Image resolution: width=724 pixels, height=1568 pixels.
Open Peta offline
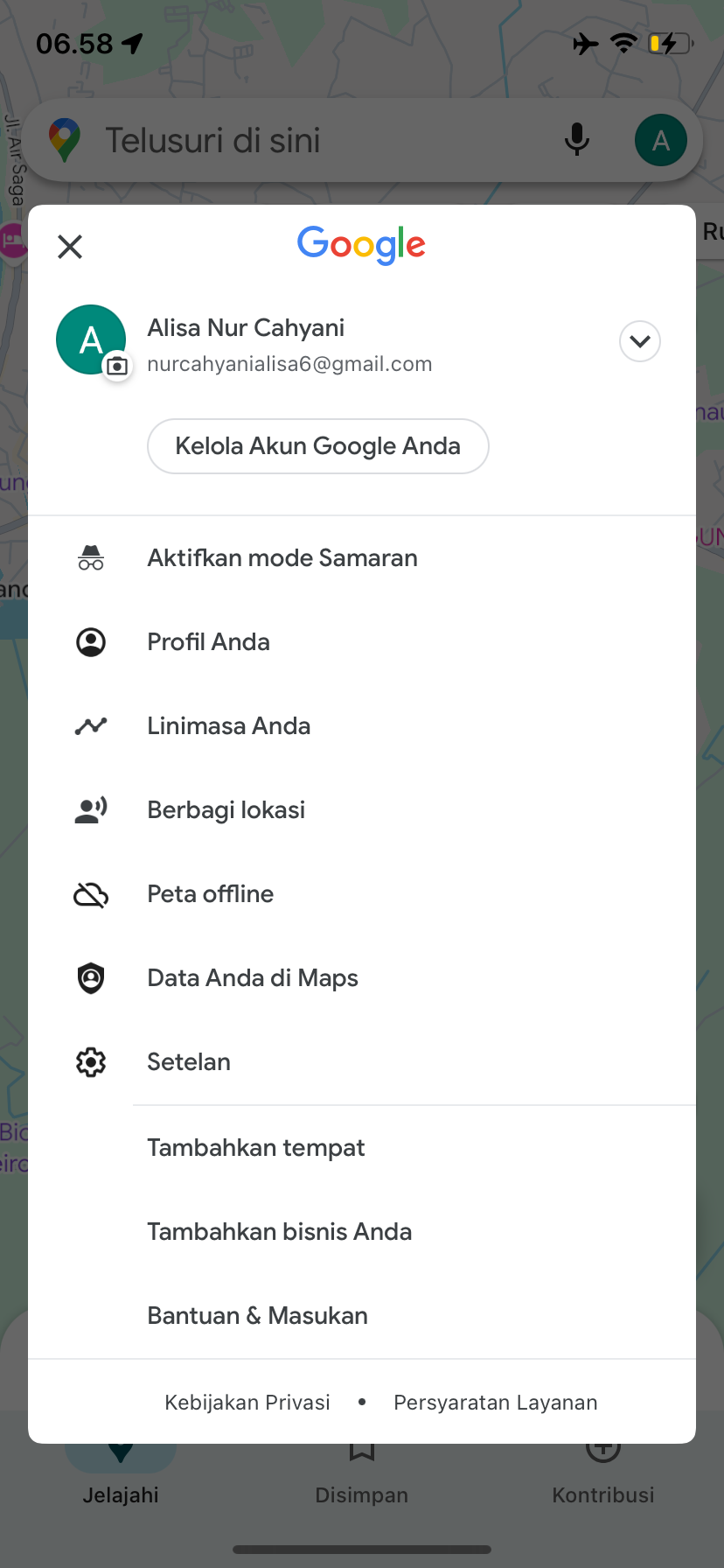[x=362, y=894]
